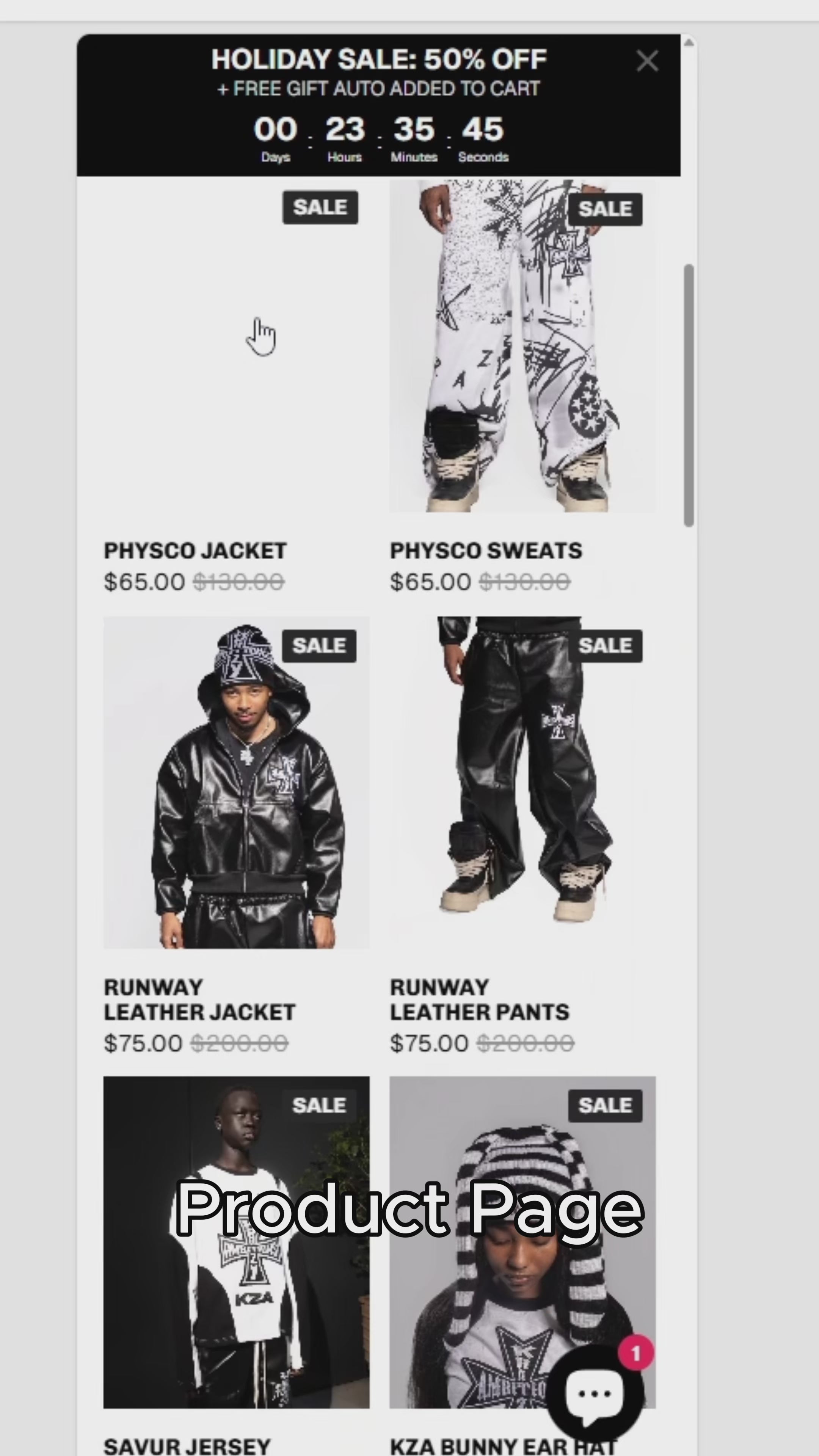The height and width of the screenshot is (1456, 819).
Task: Open the chat support bubble
Action: (x=595, y=1395)
